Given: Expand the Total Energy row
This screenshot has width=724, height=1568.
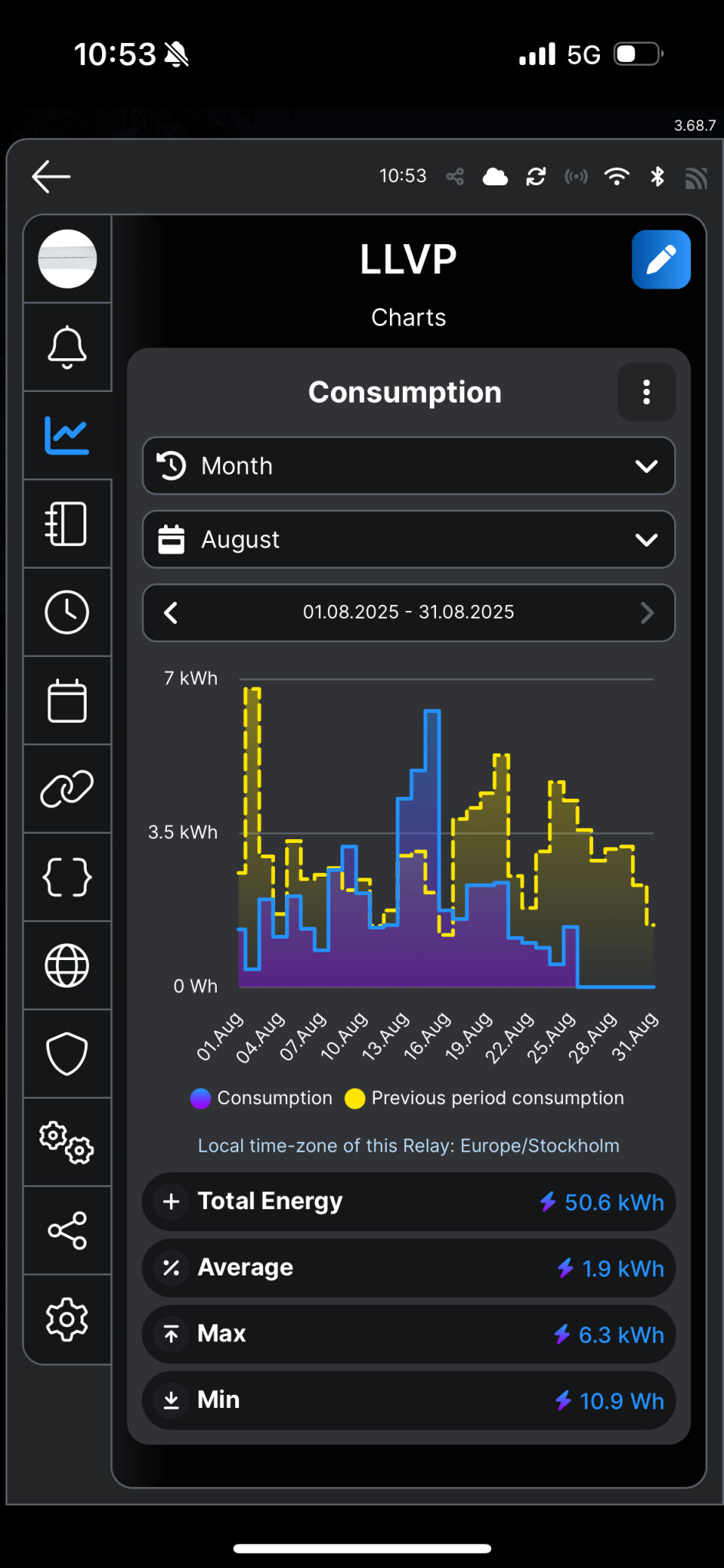Looking at the screenshot, I should coord(172,1201).
